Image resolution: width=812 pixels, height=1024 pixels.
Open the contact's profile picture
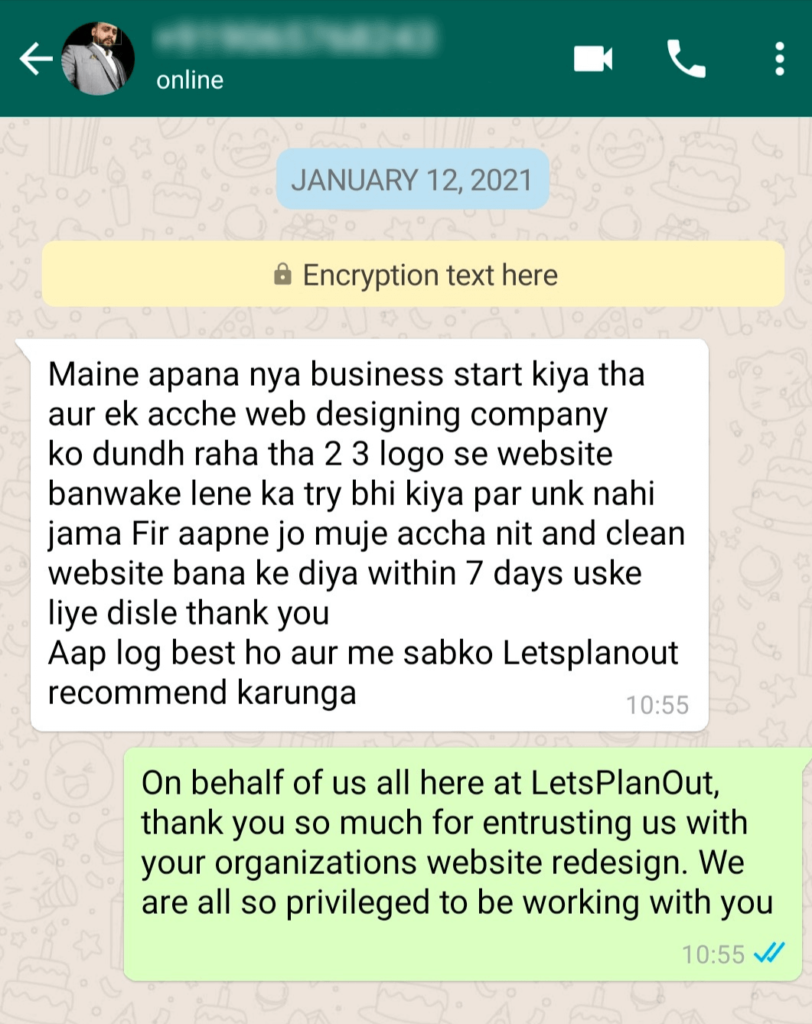click(97, 59)
